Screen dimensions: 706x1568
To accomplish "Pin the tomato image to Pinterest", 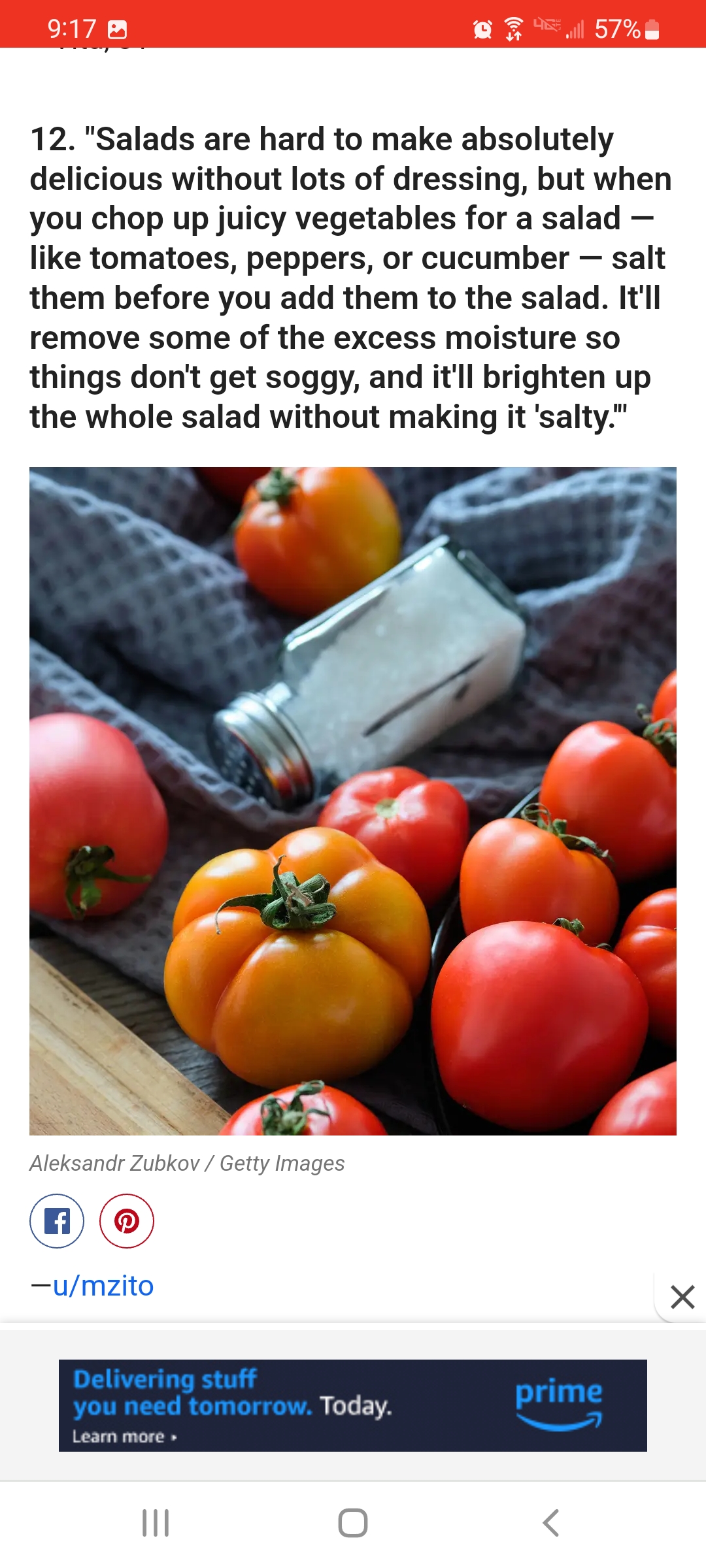I will tap(127, 1221).
